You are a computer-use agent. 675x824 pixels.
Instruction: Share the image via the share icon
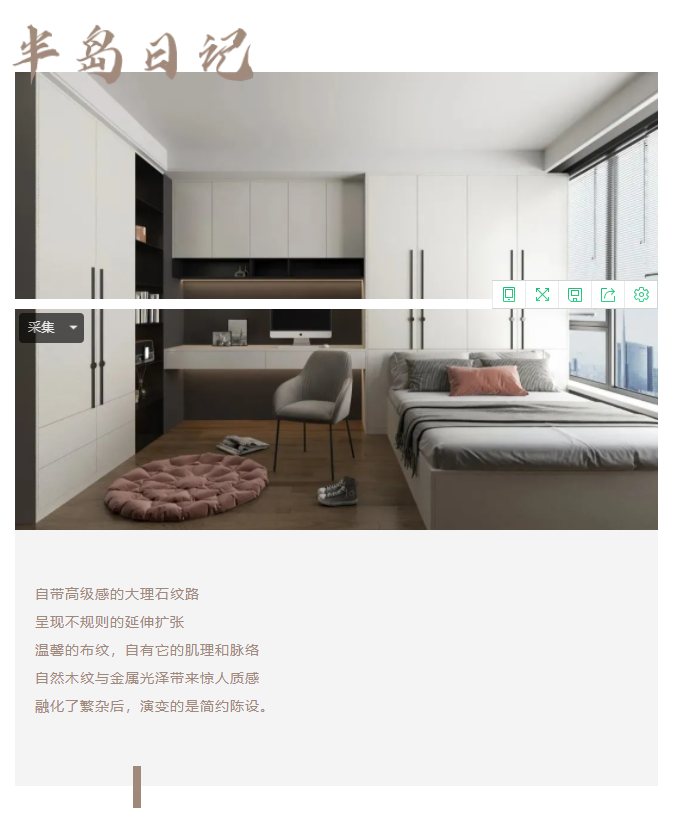[608, 294]
